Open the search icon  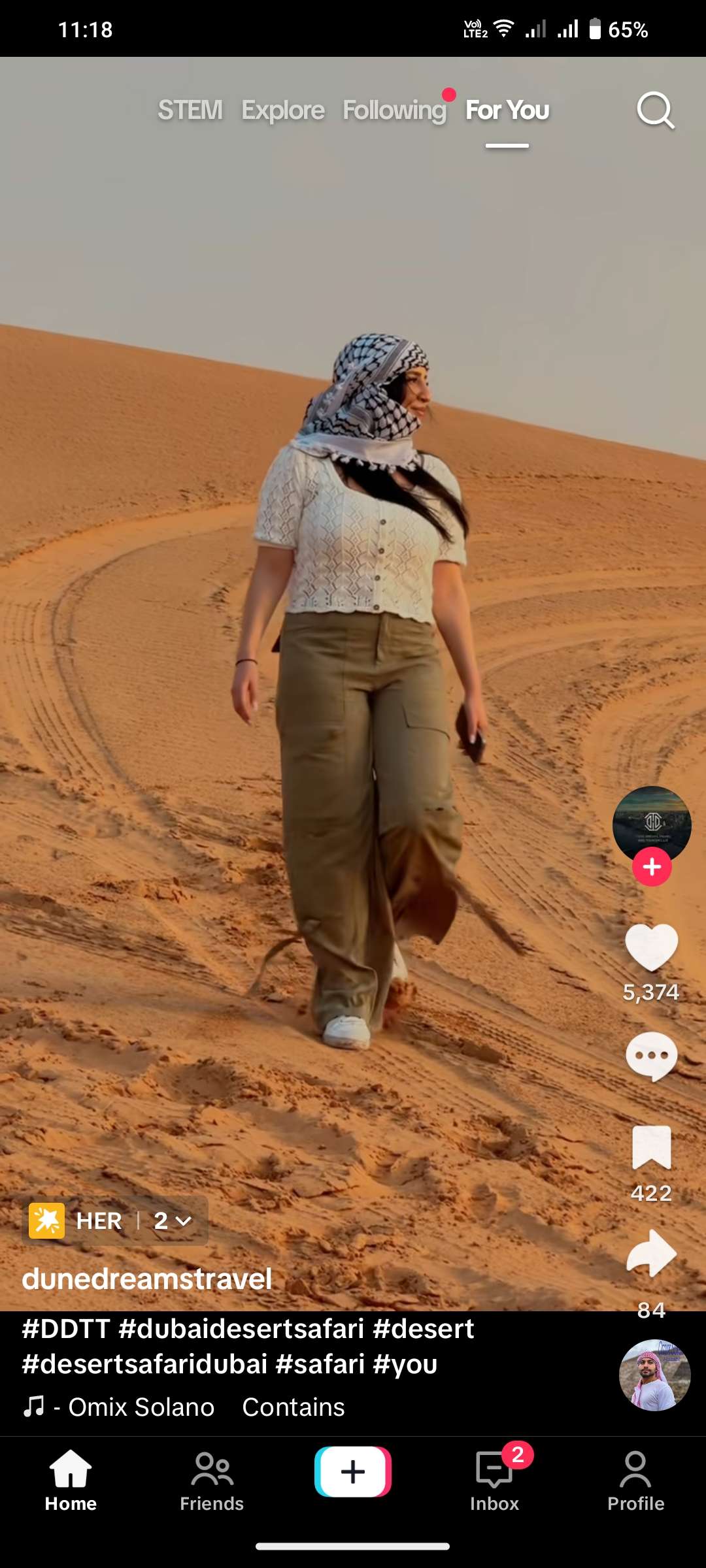(x=655, y=110)
